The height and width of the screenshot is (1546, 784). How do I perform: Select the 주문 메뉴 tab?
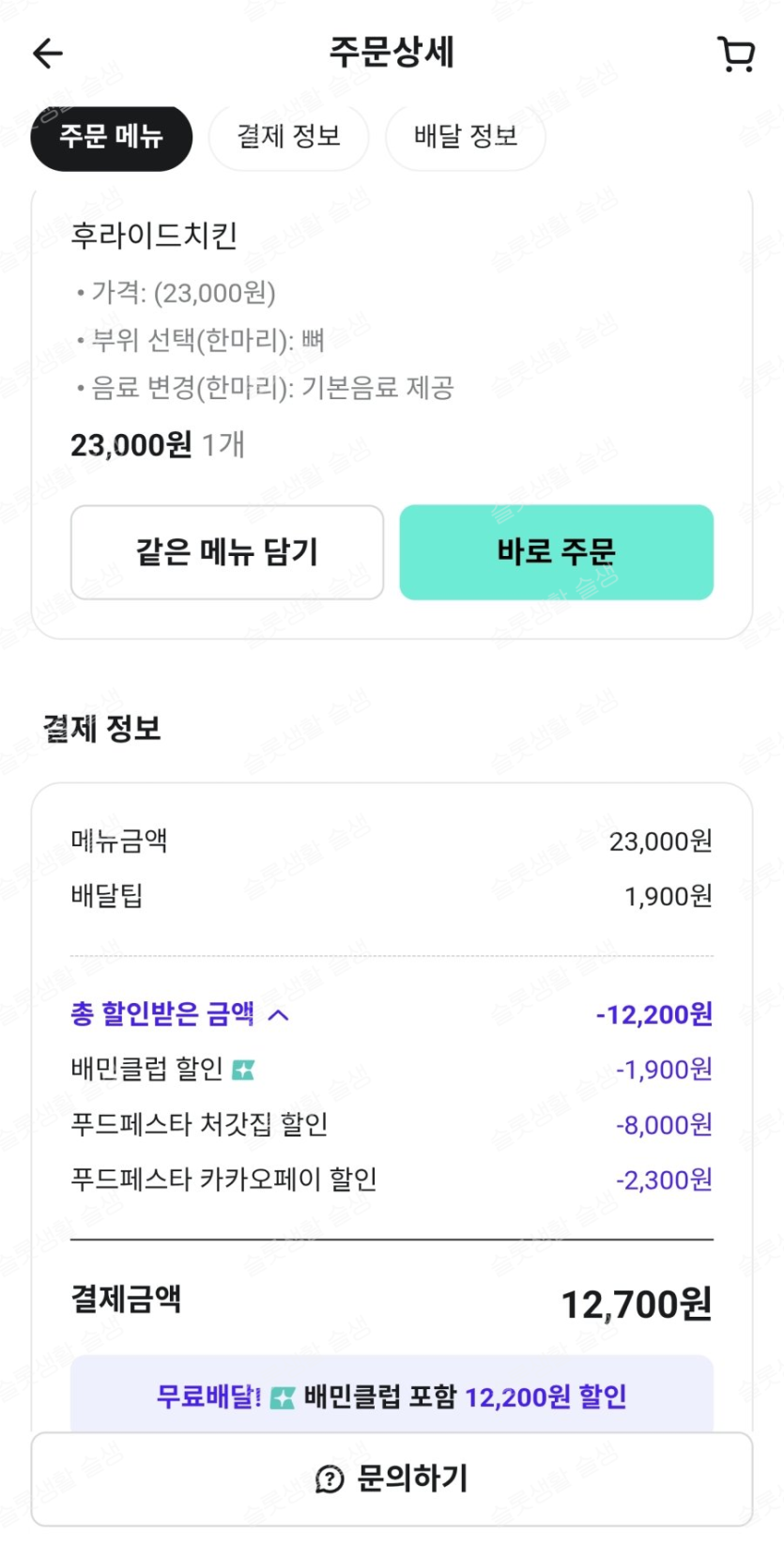coord(112,137)
